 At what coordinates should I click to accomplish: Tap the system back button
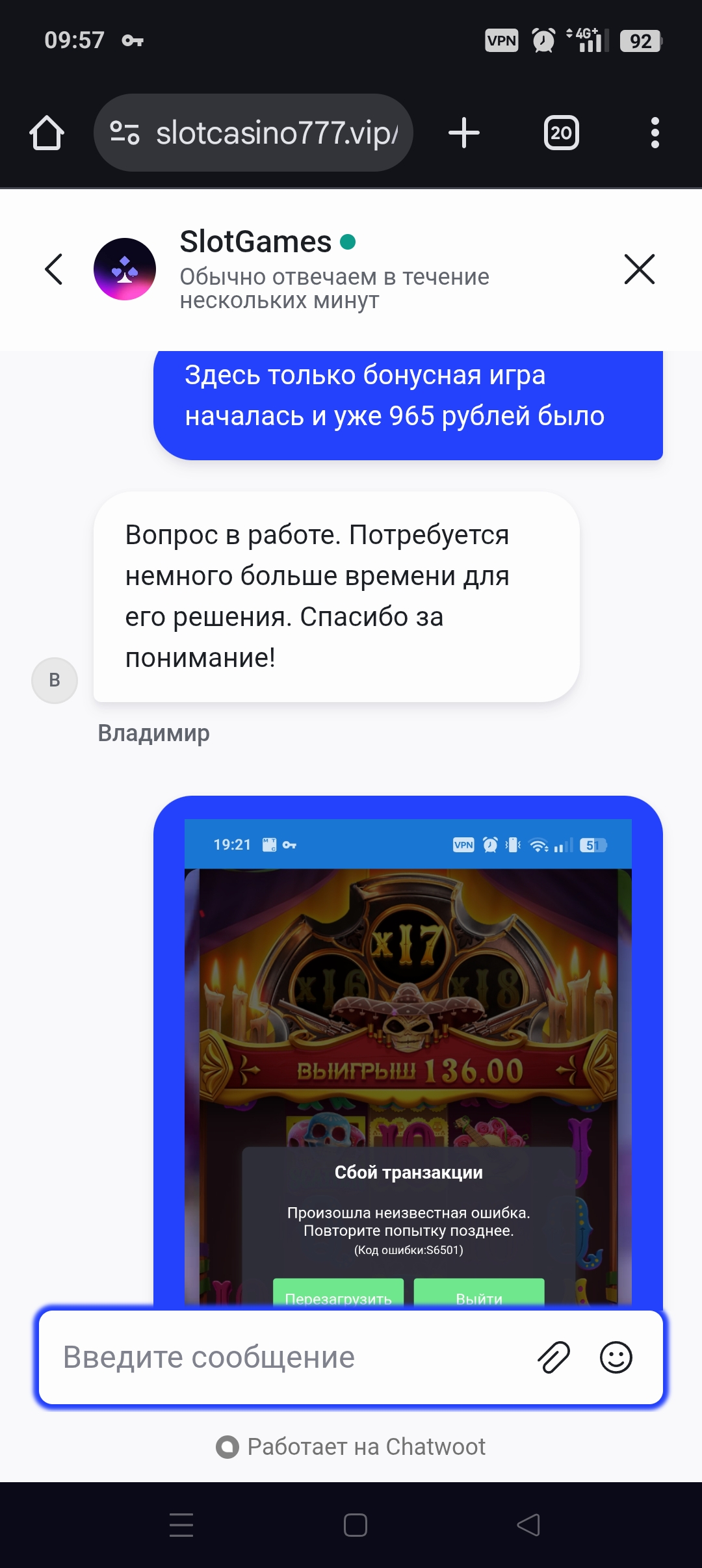click(x=528, y=1524)
